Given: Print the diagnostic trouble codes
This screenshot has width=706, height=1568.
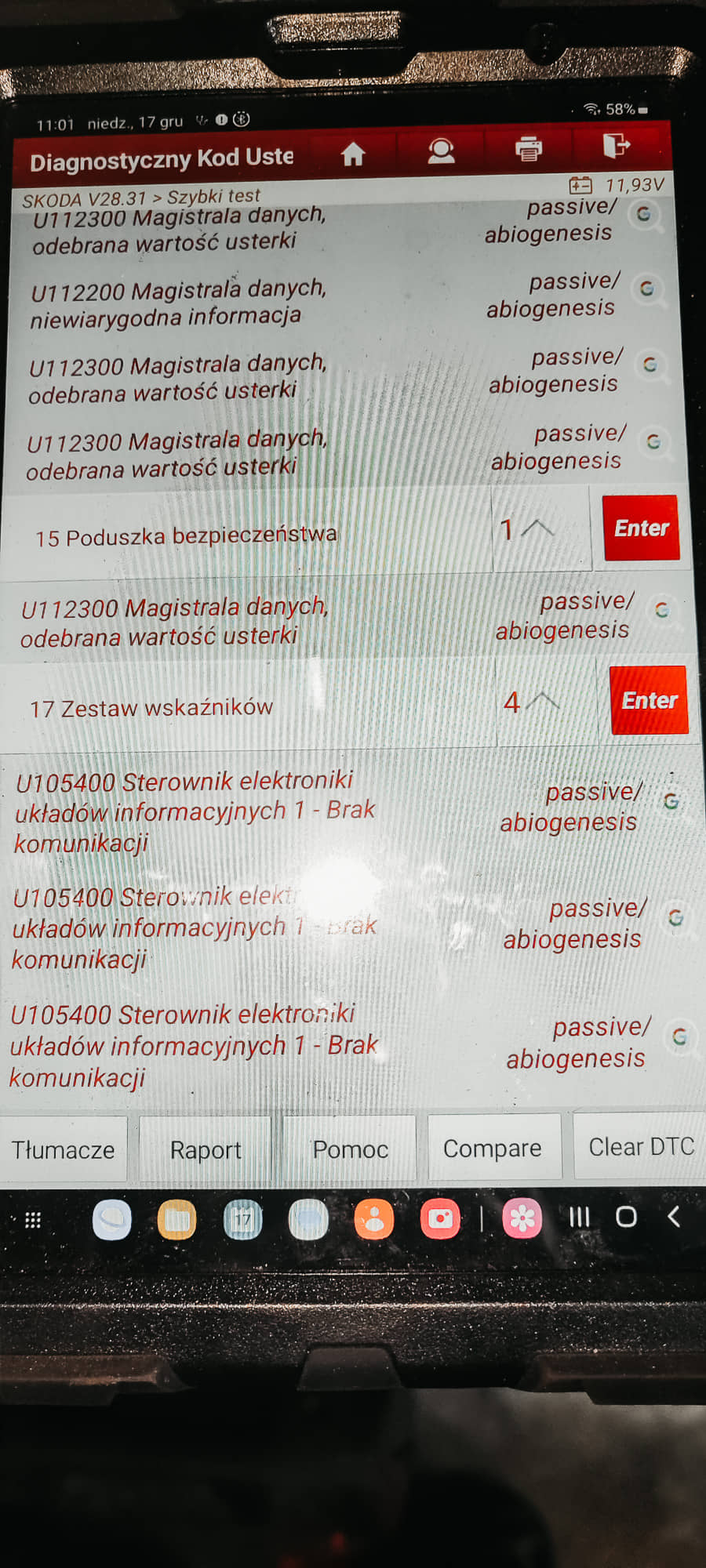Looking at the screenshot, I should [529, 149].
